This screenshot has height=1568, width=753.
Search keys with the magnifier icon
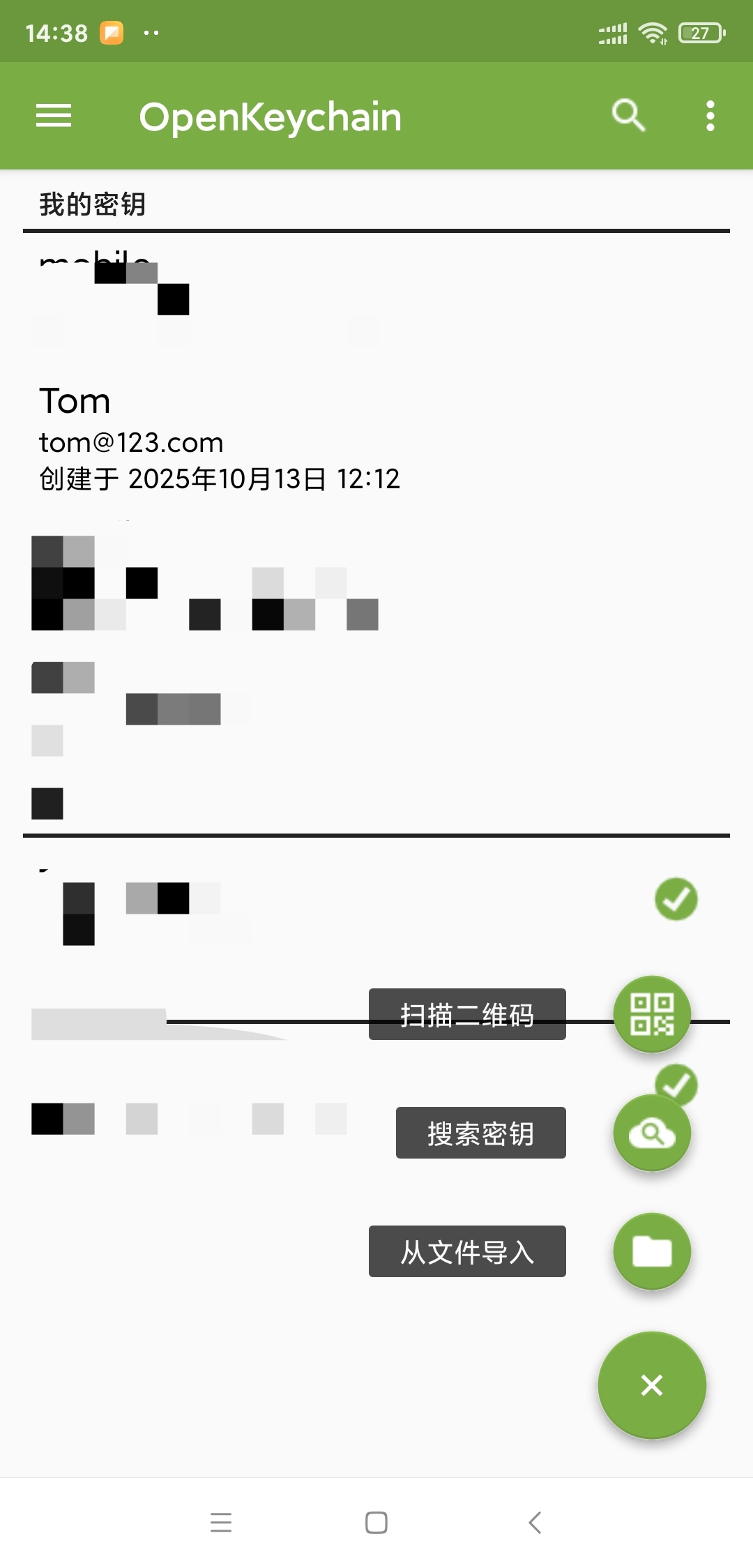click(x=628, y=116)
